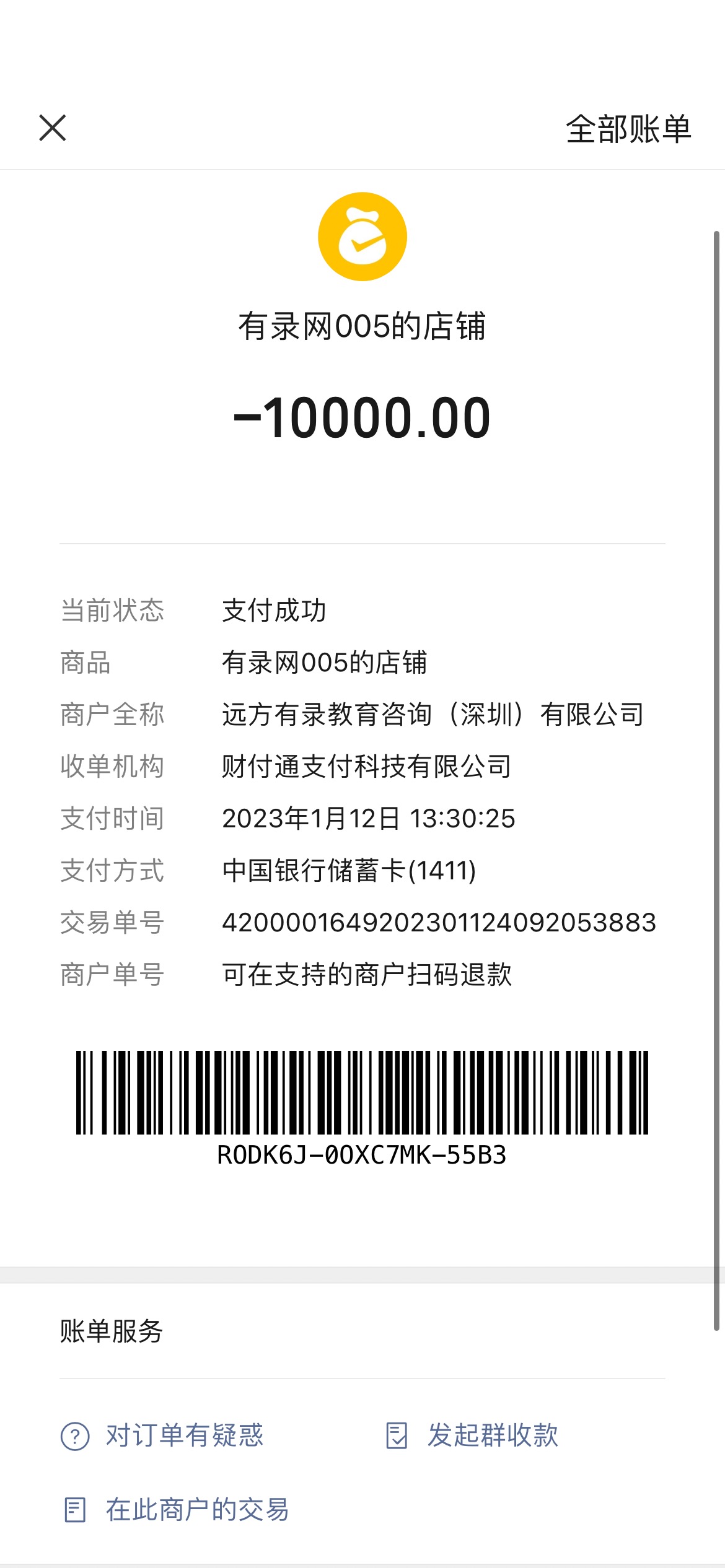This screenshot has width=725, height=1568.
Task: Tap 对订单有疑惑 help link
Action: 162,1435
